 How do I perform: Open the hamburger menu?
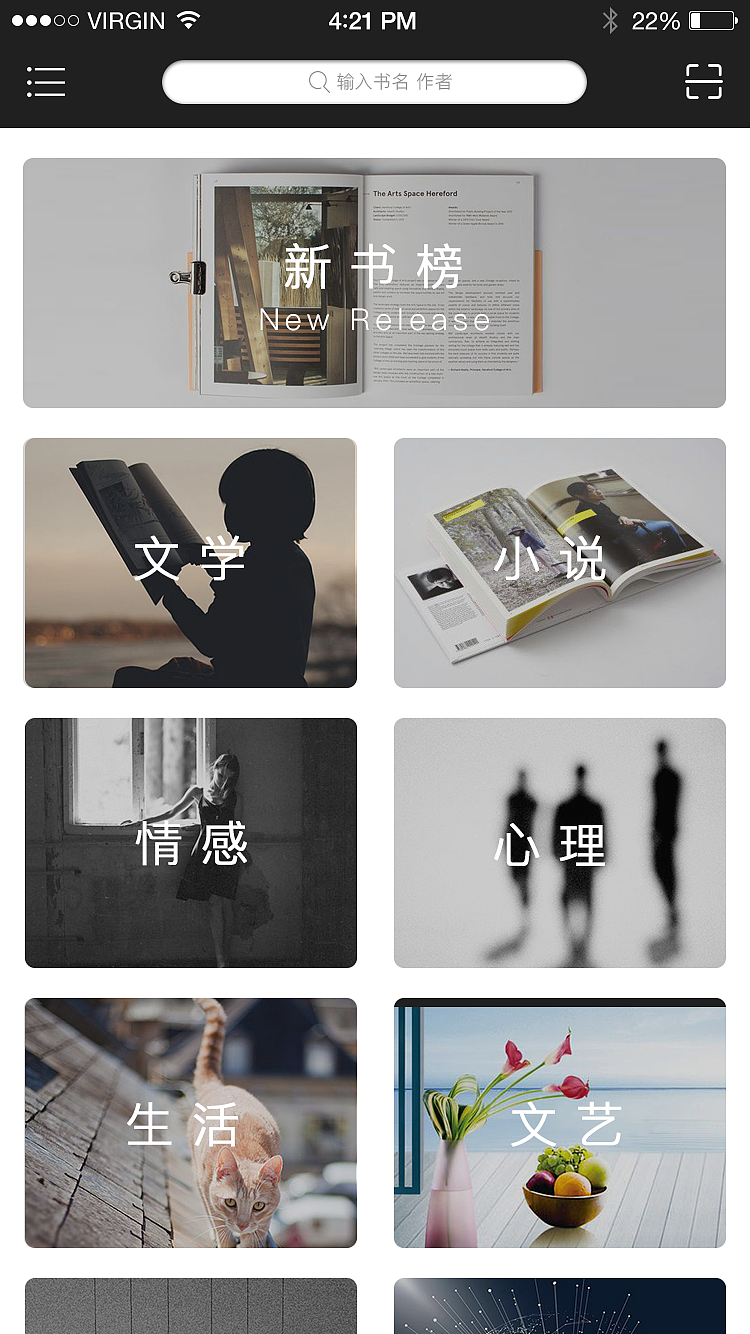click(46, 82)
